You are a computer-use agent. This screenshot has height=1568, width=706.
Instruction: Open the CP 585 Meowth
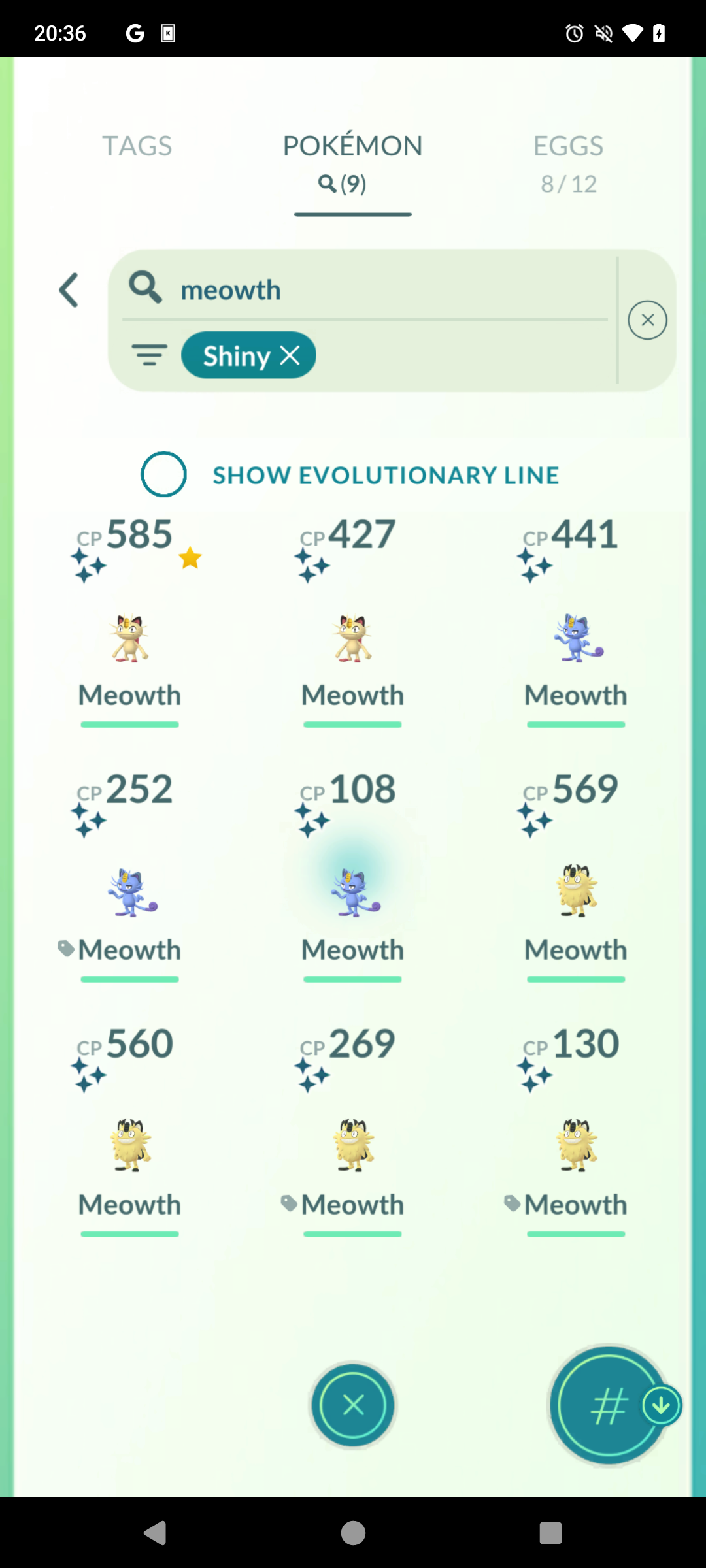click(129, 639)
